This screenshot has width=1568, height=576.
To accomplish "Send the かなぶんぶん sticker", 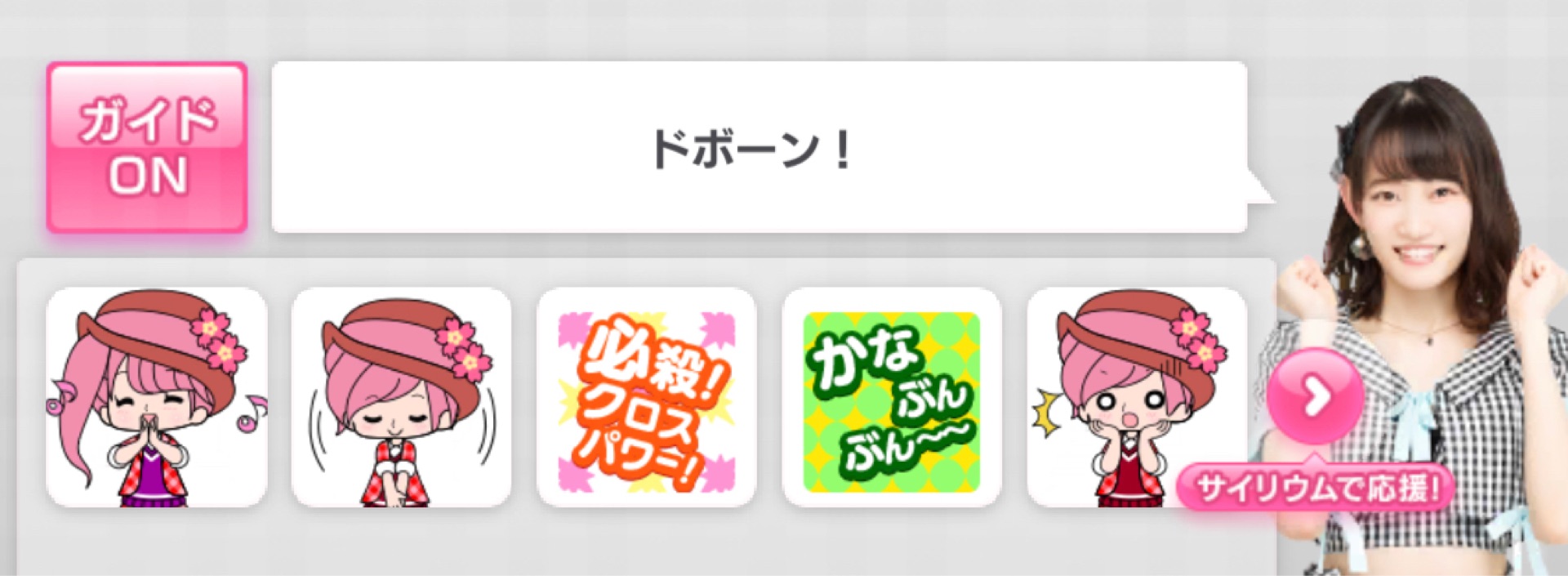I will pos(892,397).
